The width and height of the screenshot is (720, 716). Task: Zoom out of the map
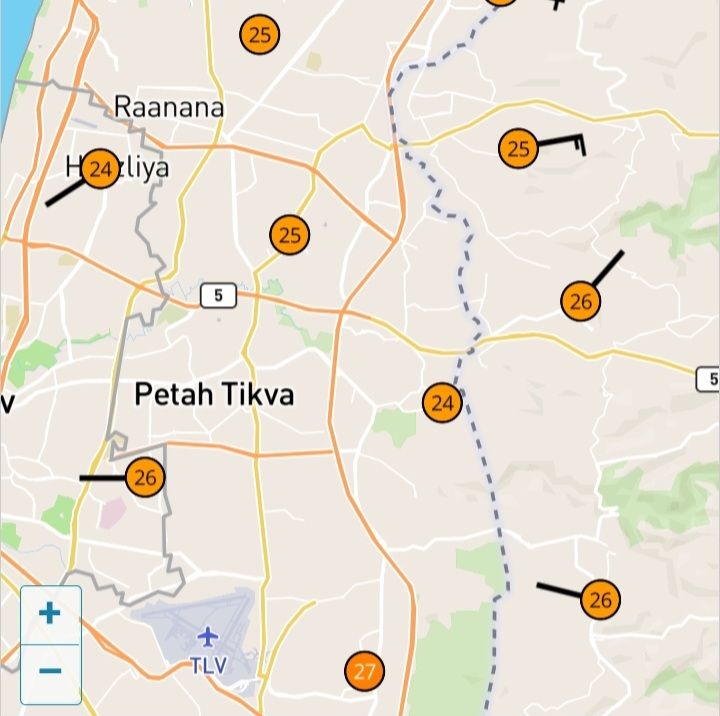tap(50, 672)
